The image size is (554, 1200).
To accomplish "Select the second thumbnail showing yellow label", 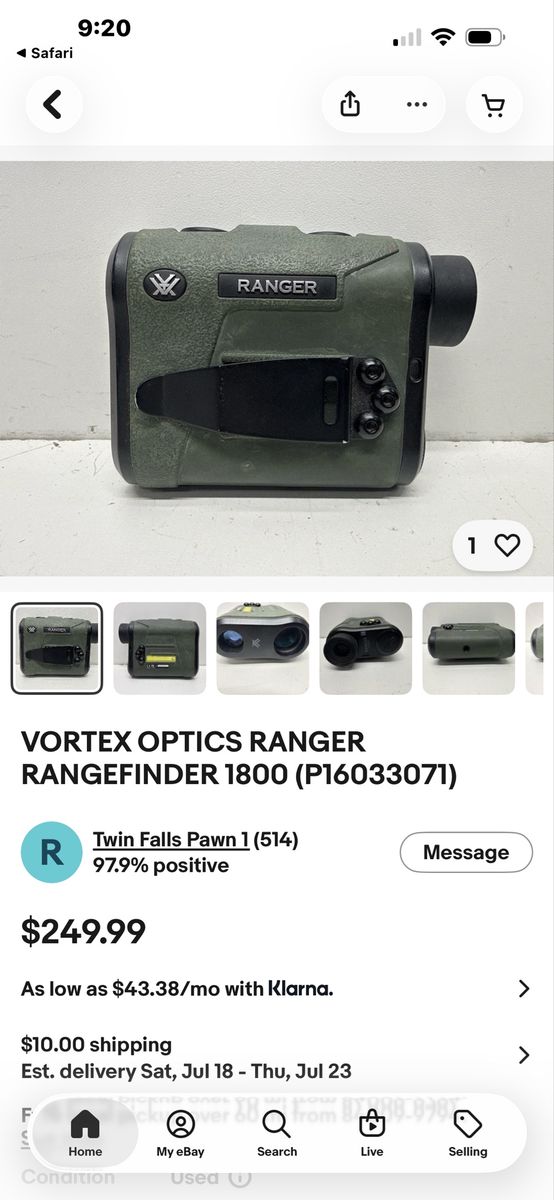I will [x=160, y=648].
